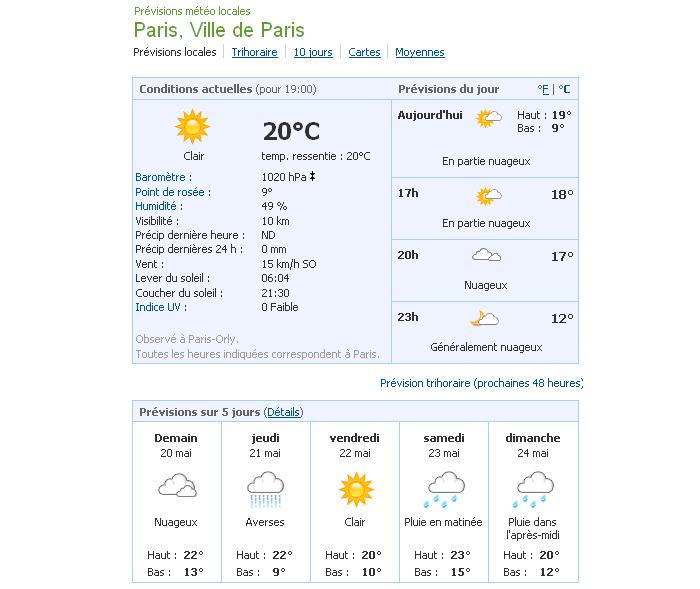The height and width of the screenshot is (589, 700).
Task: Open the Trihoraire forecast tab
Action: [254, 52]
